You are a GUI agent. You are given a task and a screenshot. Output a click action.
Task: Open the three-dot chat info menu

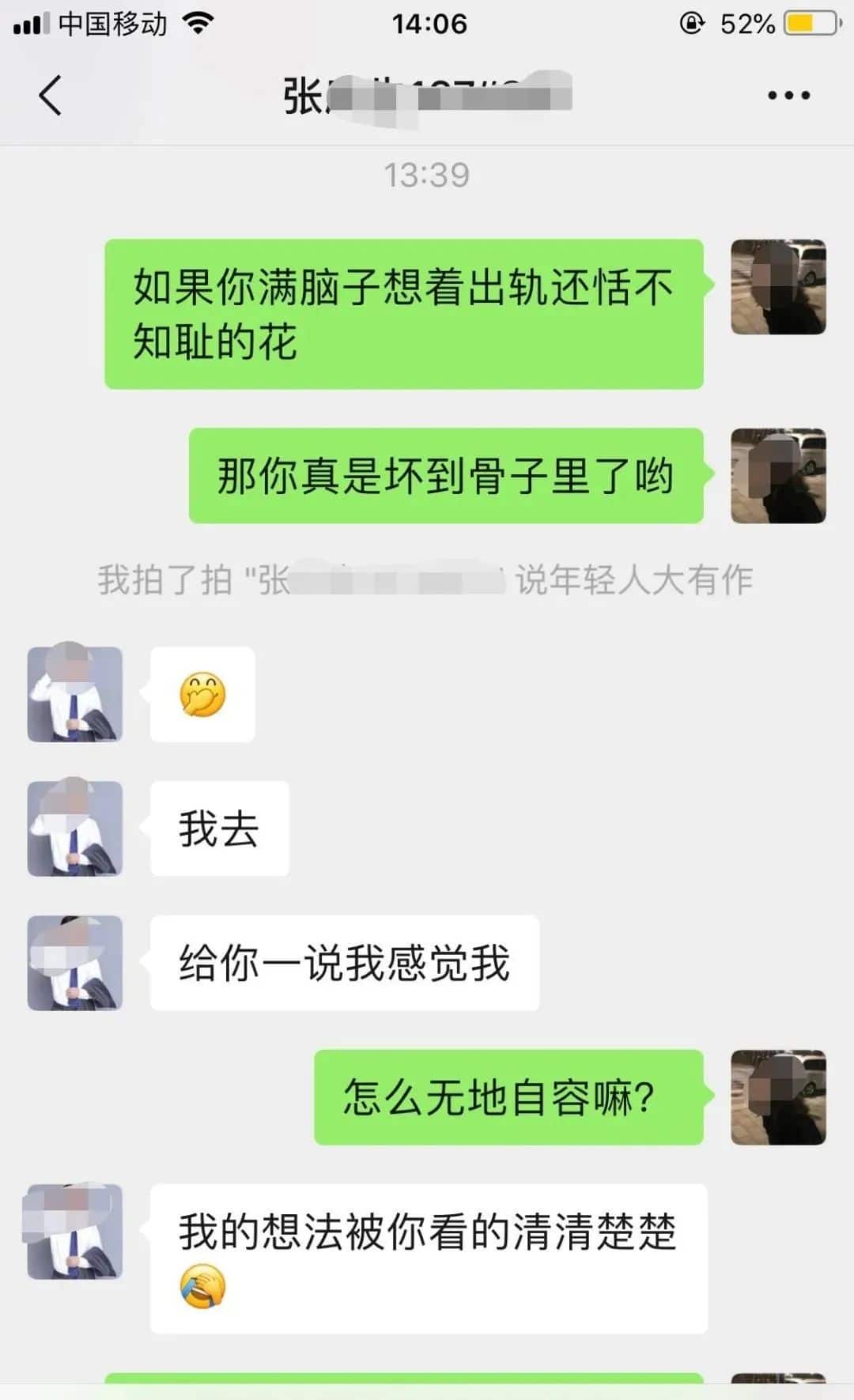(788, 96)
